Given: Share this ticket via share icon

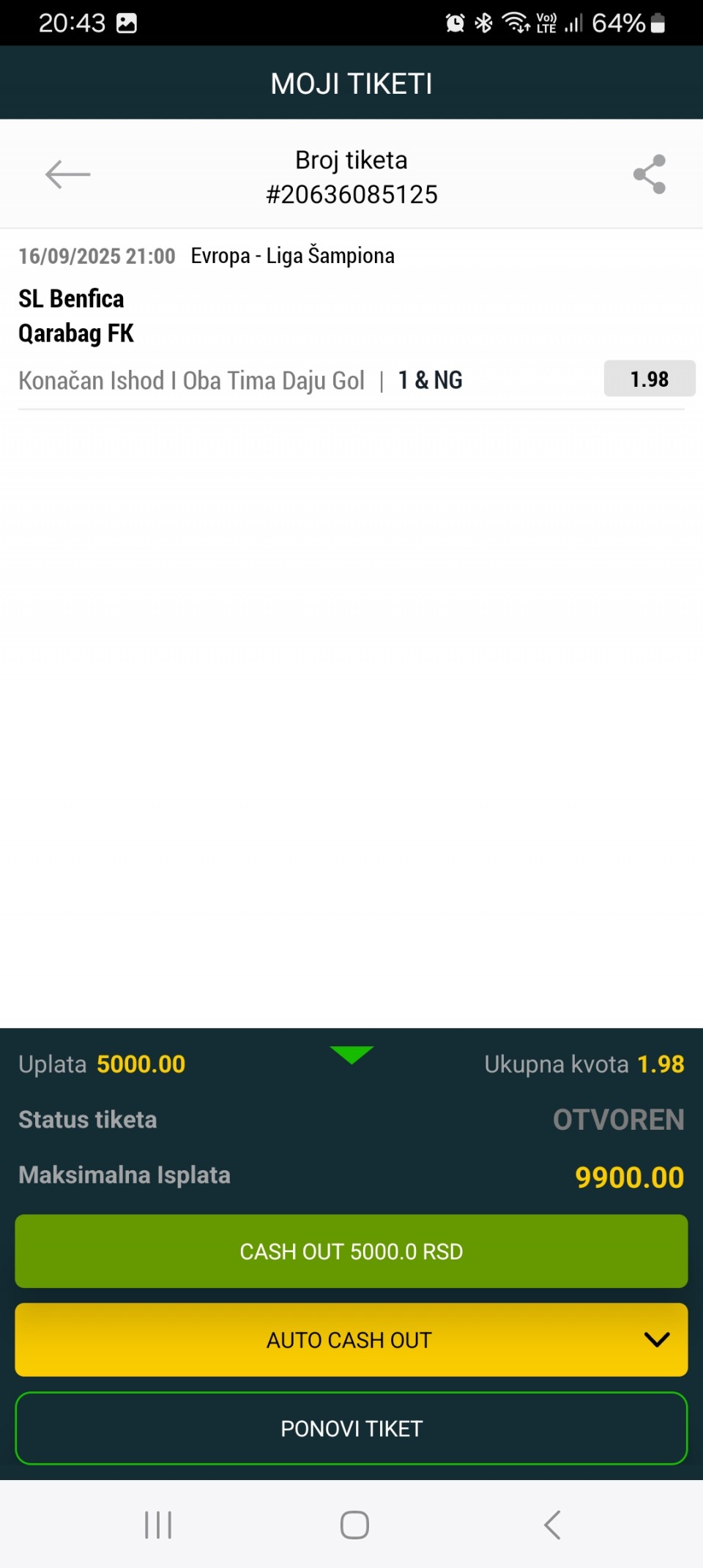Looking at the screenshot, I should point(650,174).
